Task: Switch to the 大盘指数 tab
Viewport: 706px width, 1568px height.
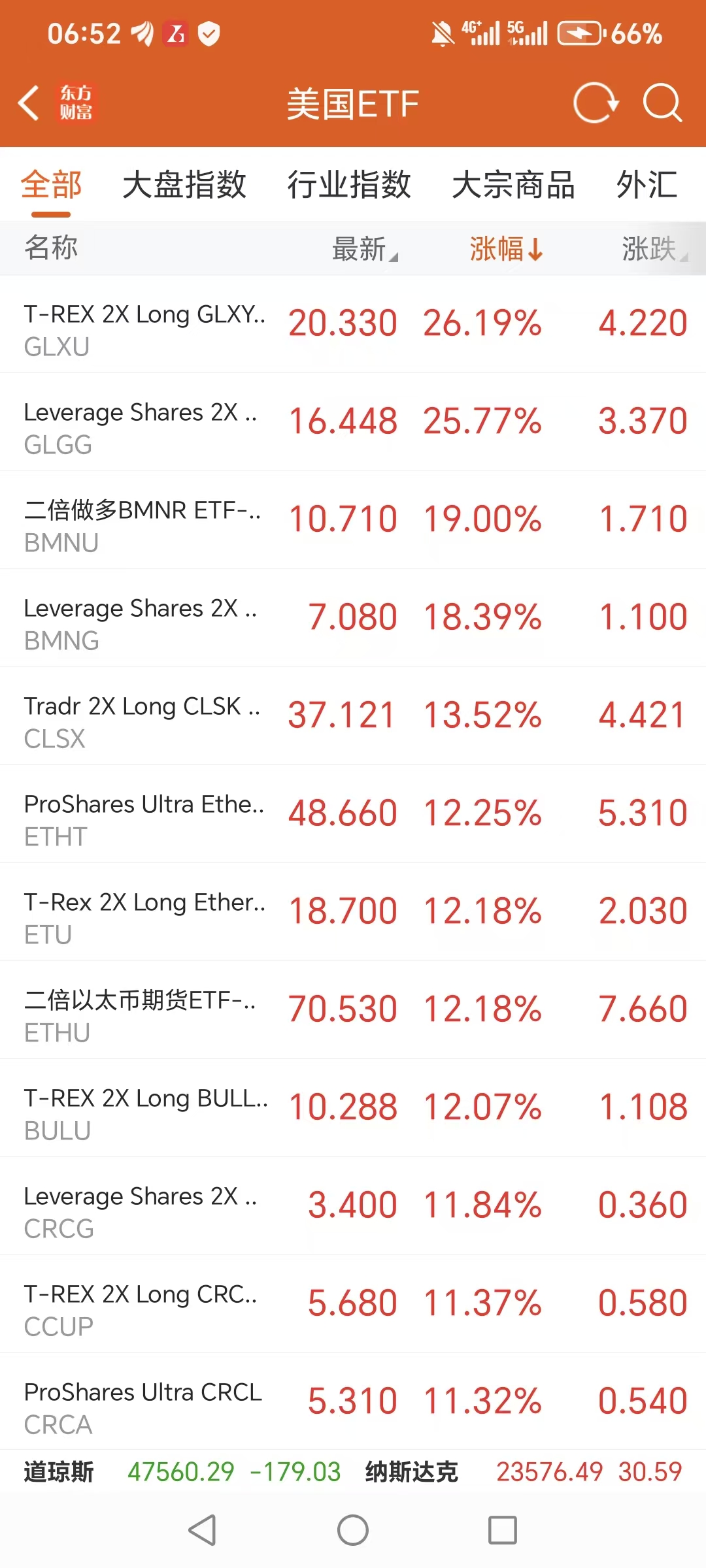Action: click(x=185, y=185)
